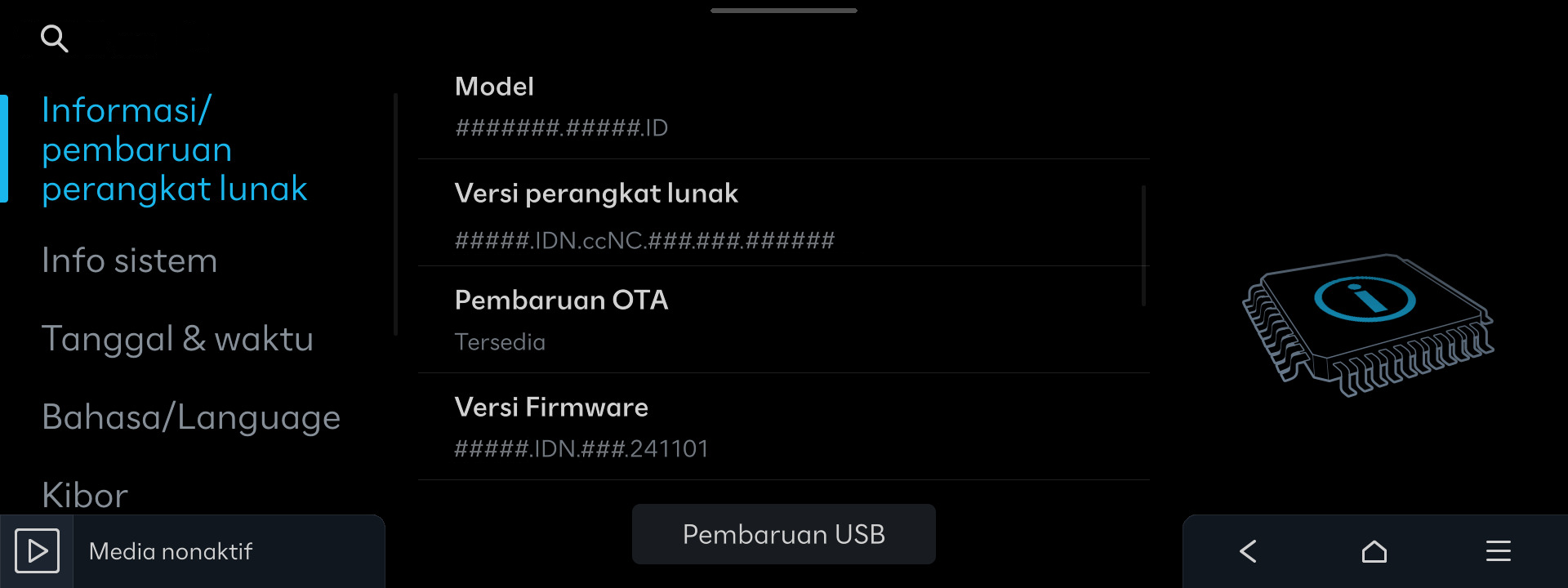
Task: Go back with the back arrow
Action: tap(1248, 551)
